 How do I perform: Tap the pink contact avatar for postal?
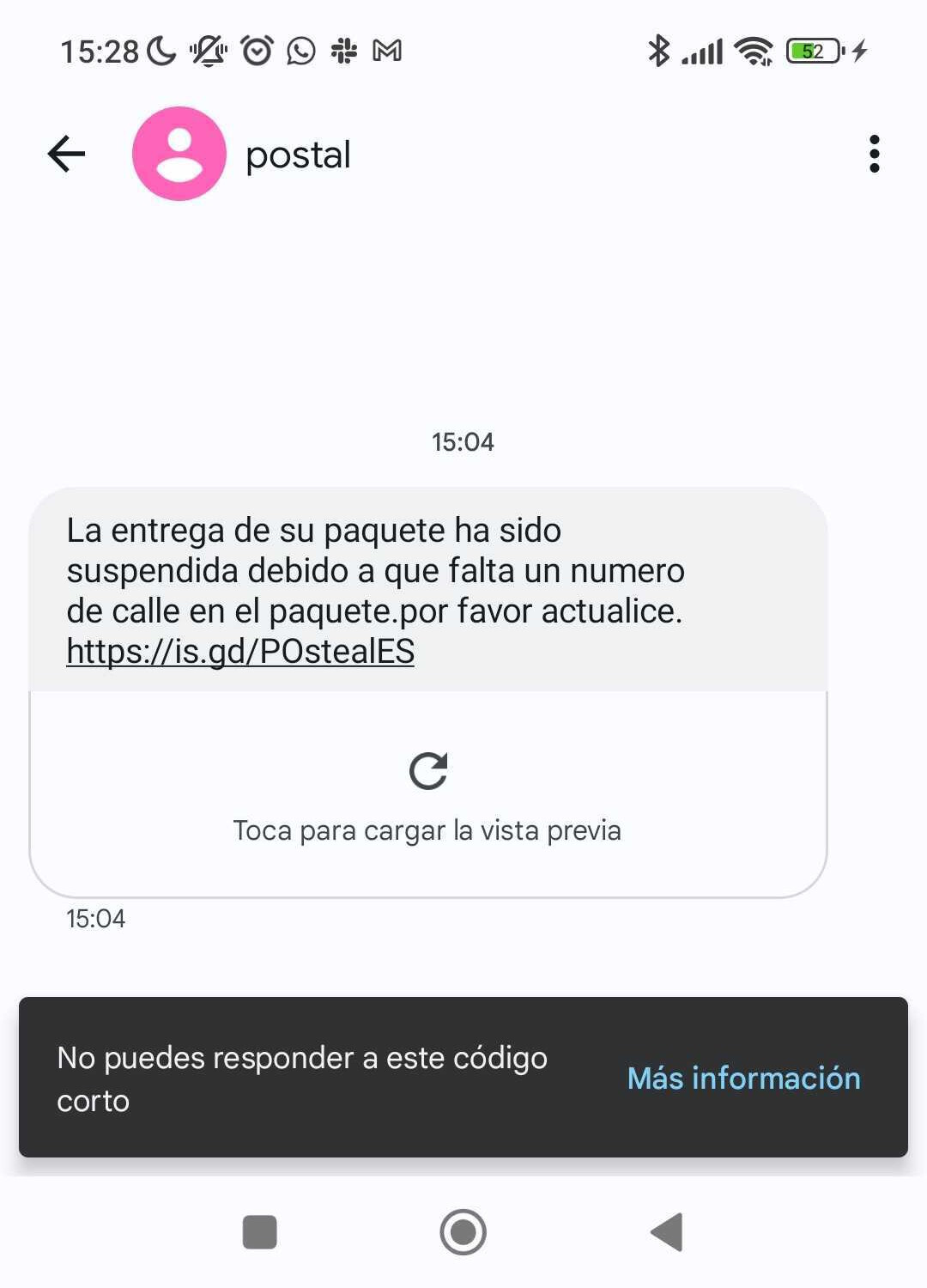[x=178, y=153]
